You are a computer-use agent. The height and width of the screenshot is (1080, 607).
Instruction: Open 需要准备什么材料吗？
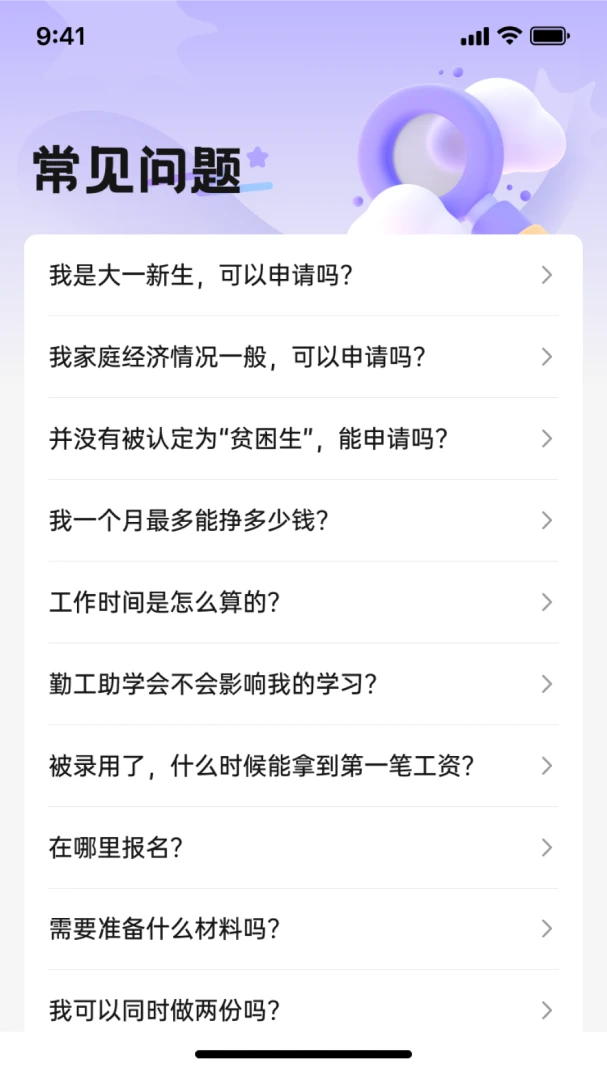[x=303, y=929]
